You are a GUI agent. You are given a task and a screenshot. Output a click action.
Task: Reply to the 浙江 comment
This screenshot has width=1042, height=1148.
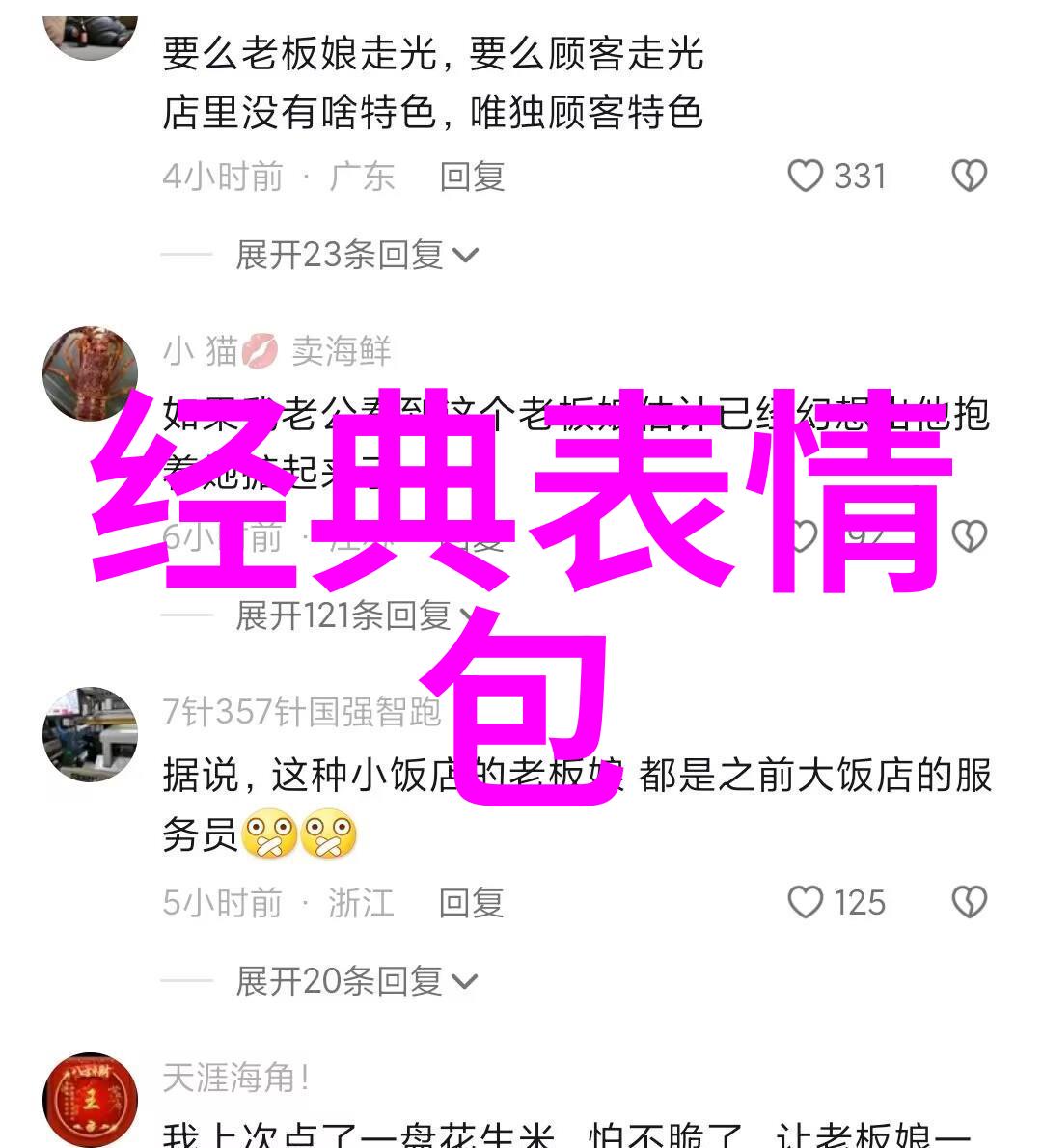click(471, 903)
